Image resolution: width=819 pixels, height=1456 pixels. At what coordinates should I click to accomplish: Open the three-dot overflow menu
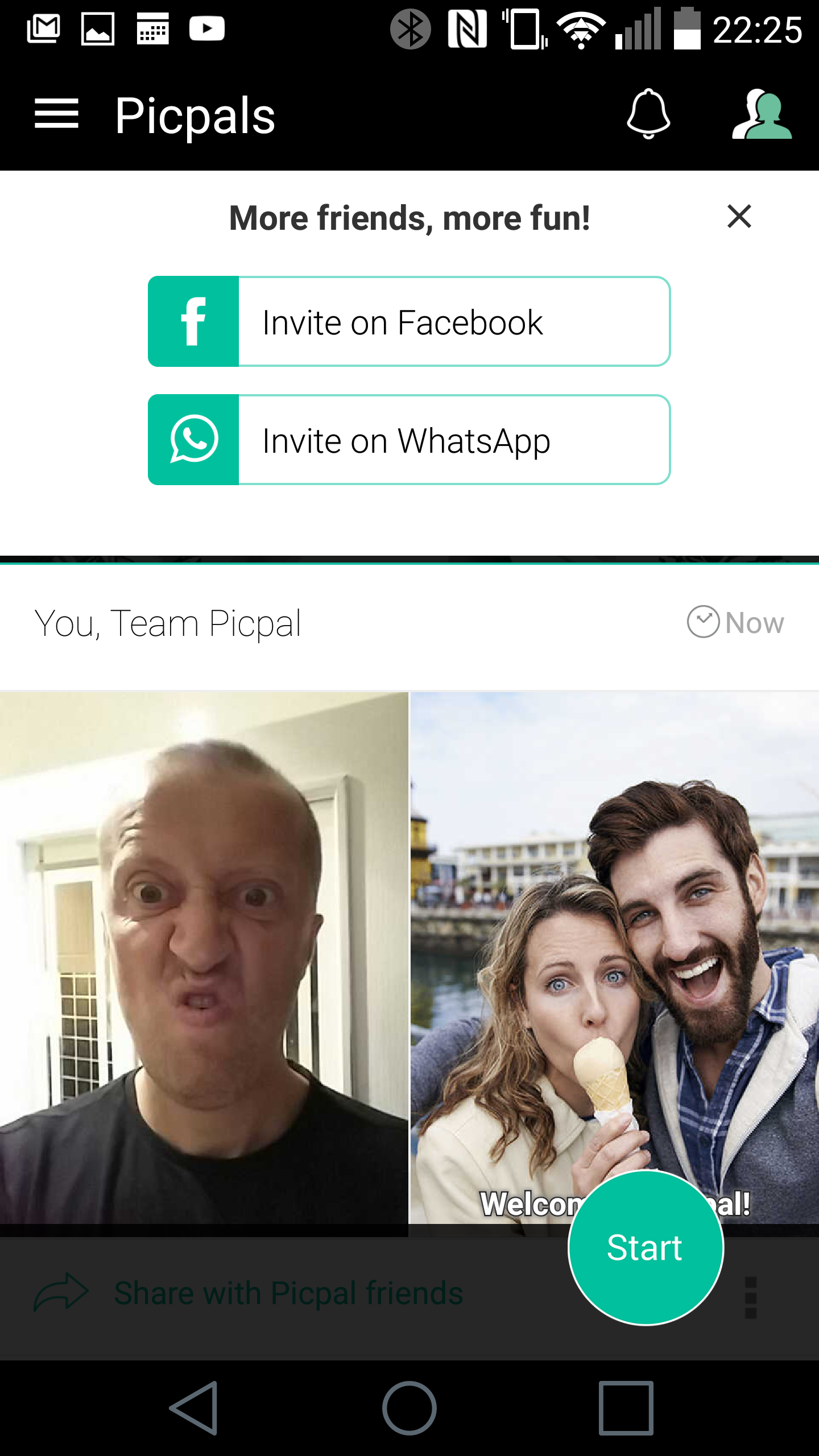pos(751,1297)
